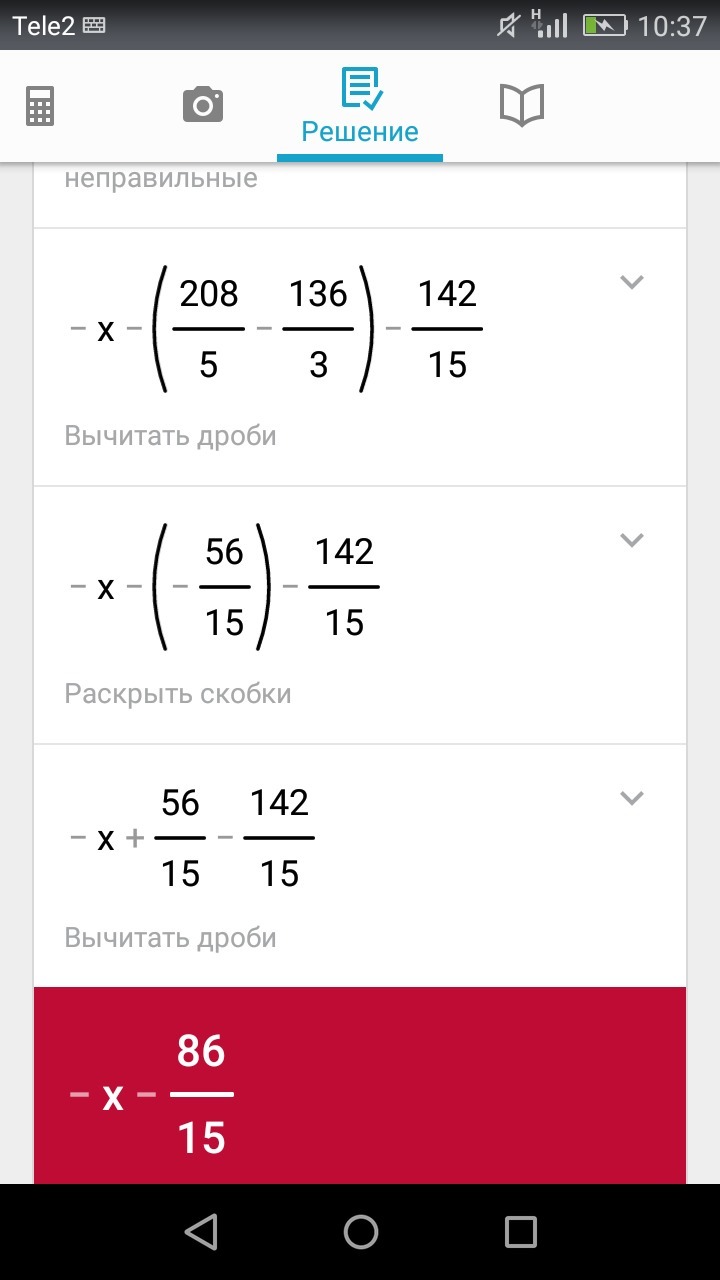
Task: Expand the step with 208/5 − 136/3
Action: click(630, 282)
